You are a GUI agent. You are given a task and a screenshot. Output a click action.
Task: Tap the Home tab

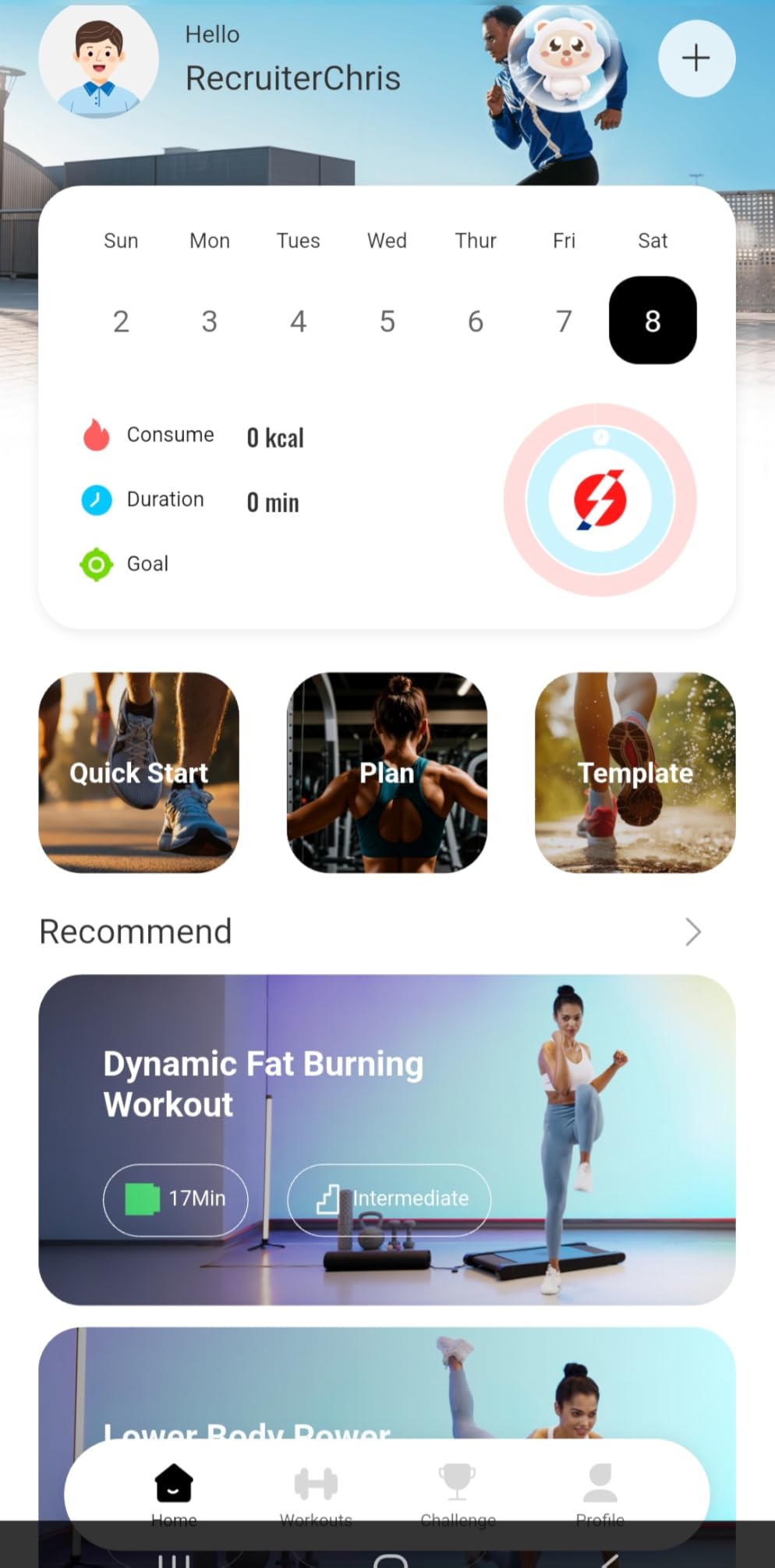pos(174,1495)
